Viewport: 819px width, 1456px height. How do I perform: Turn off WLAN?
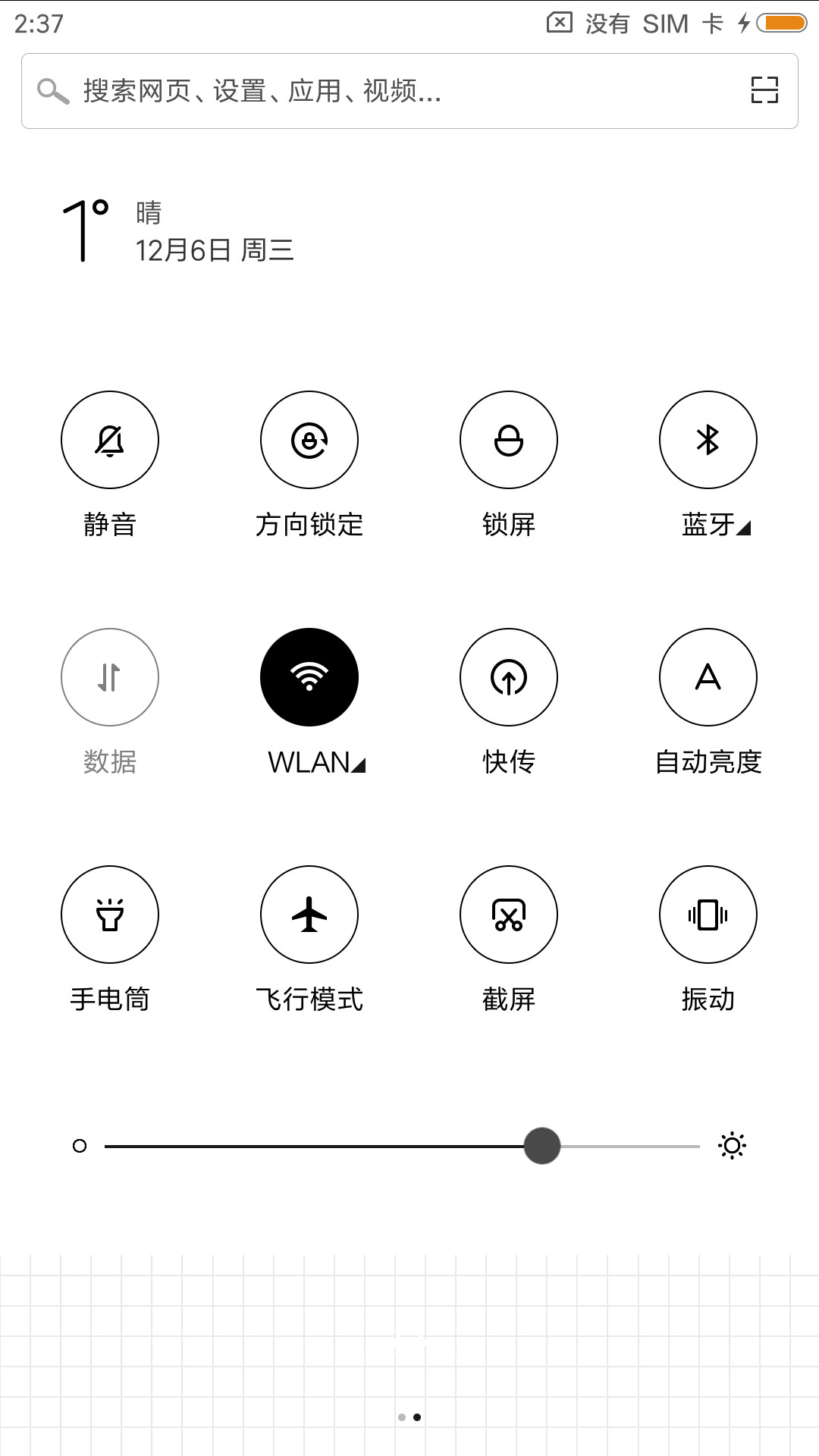tap(309, 677)
